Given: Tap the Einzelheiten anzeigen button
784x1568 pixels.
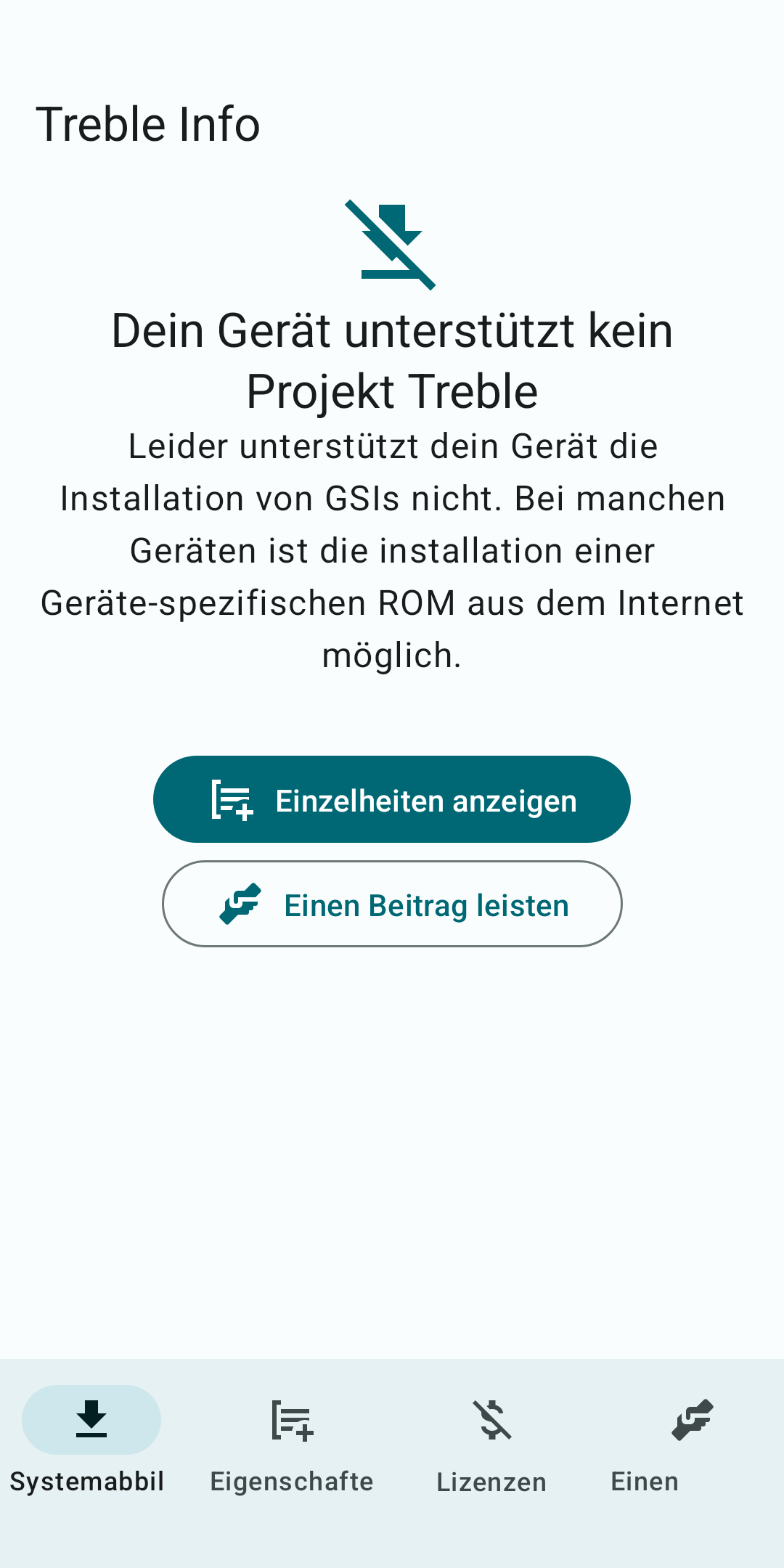Looking at the screenshot, I should coord(392,799).
